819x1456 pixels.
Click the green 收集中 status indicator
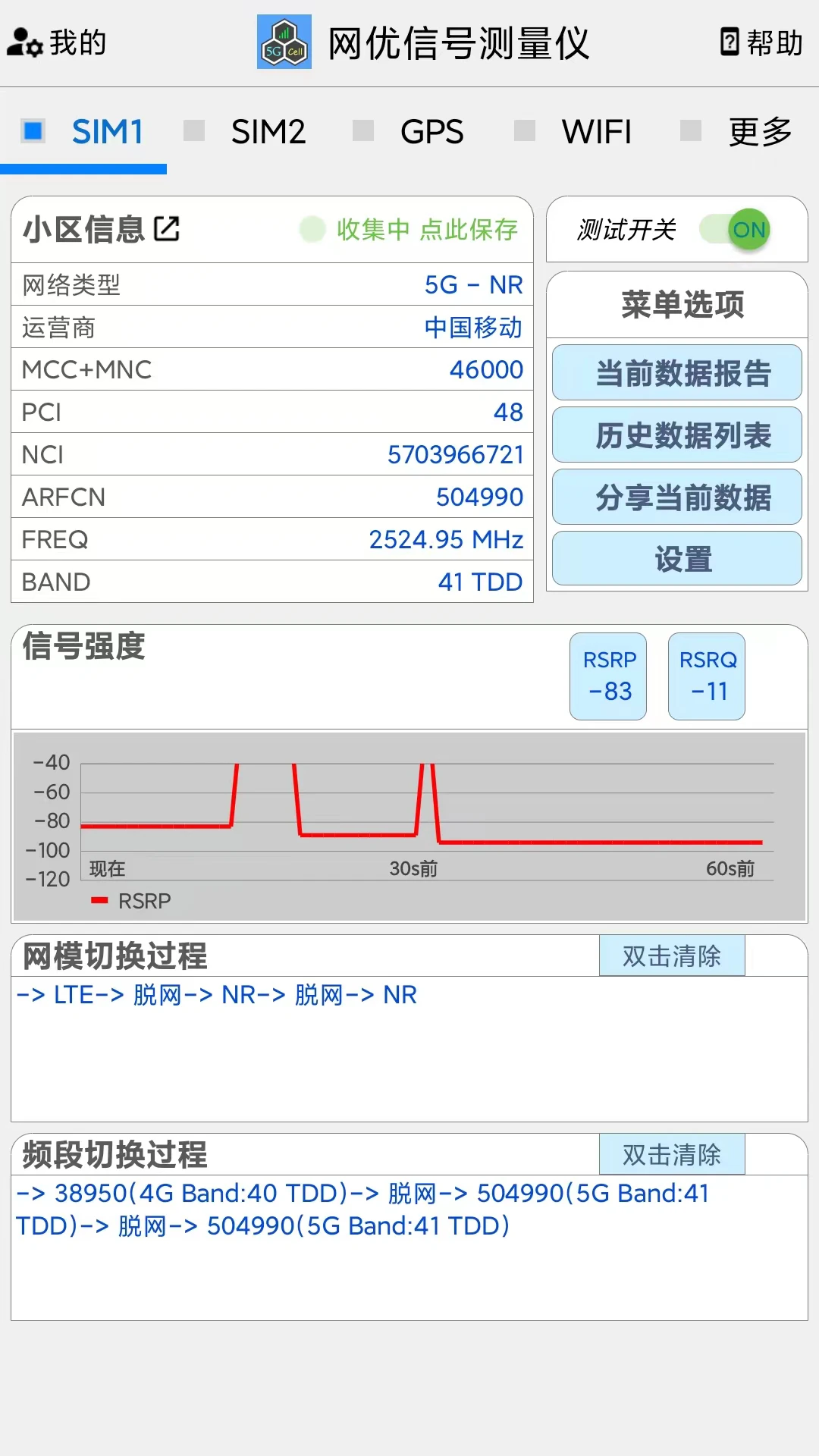[311, 229]
